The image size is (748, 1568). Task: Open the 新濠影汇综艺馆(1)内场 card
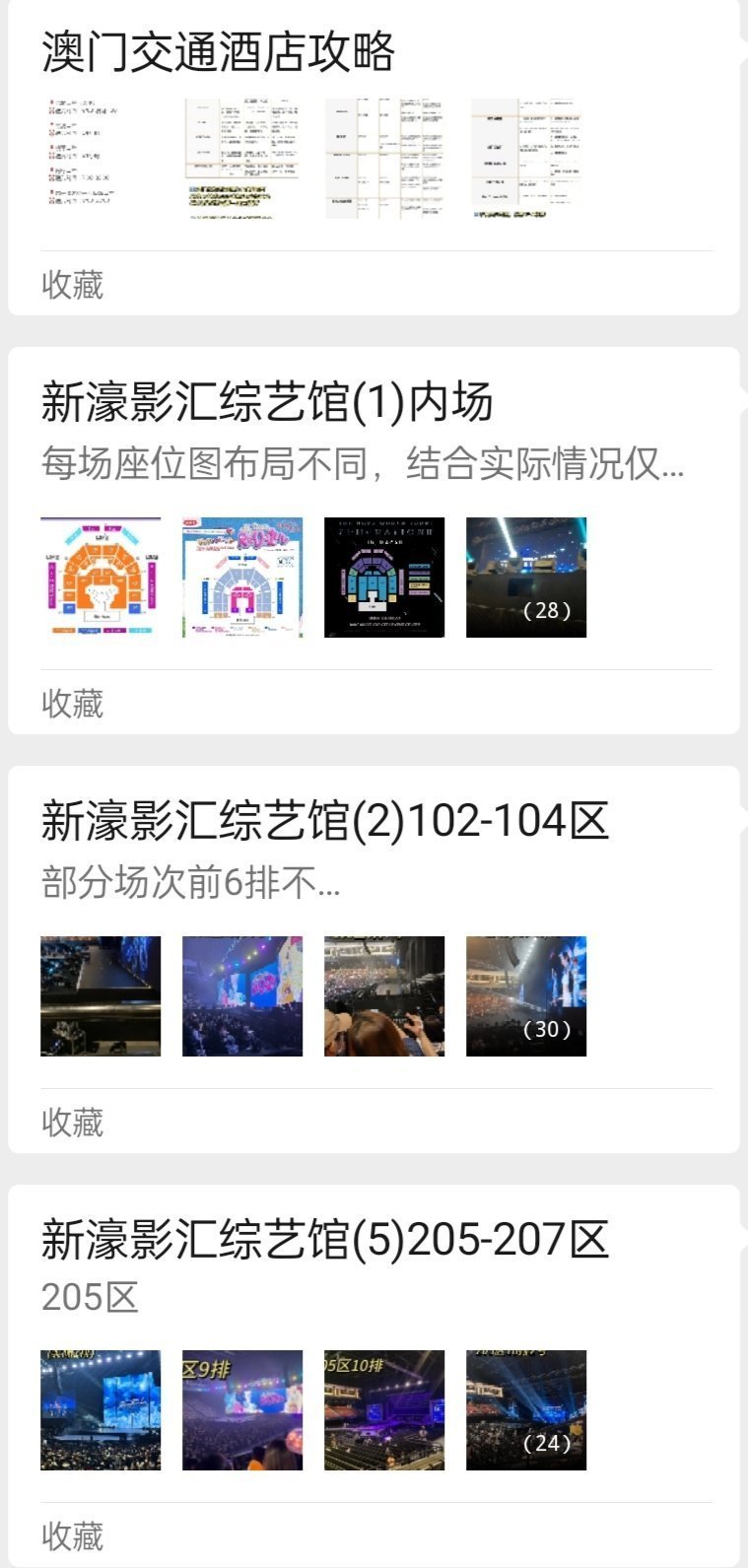(267, 403)
